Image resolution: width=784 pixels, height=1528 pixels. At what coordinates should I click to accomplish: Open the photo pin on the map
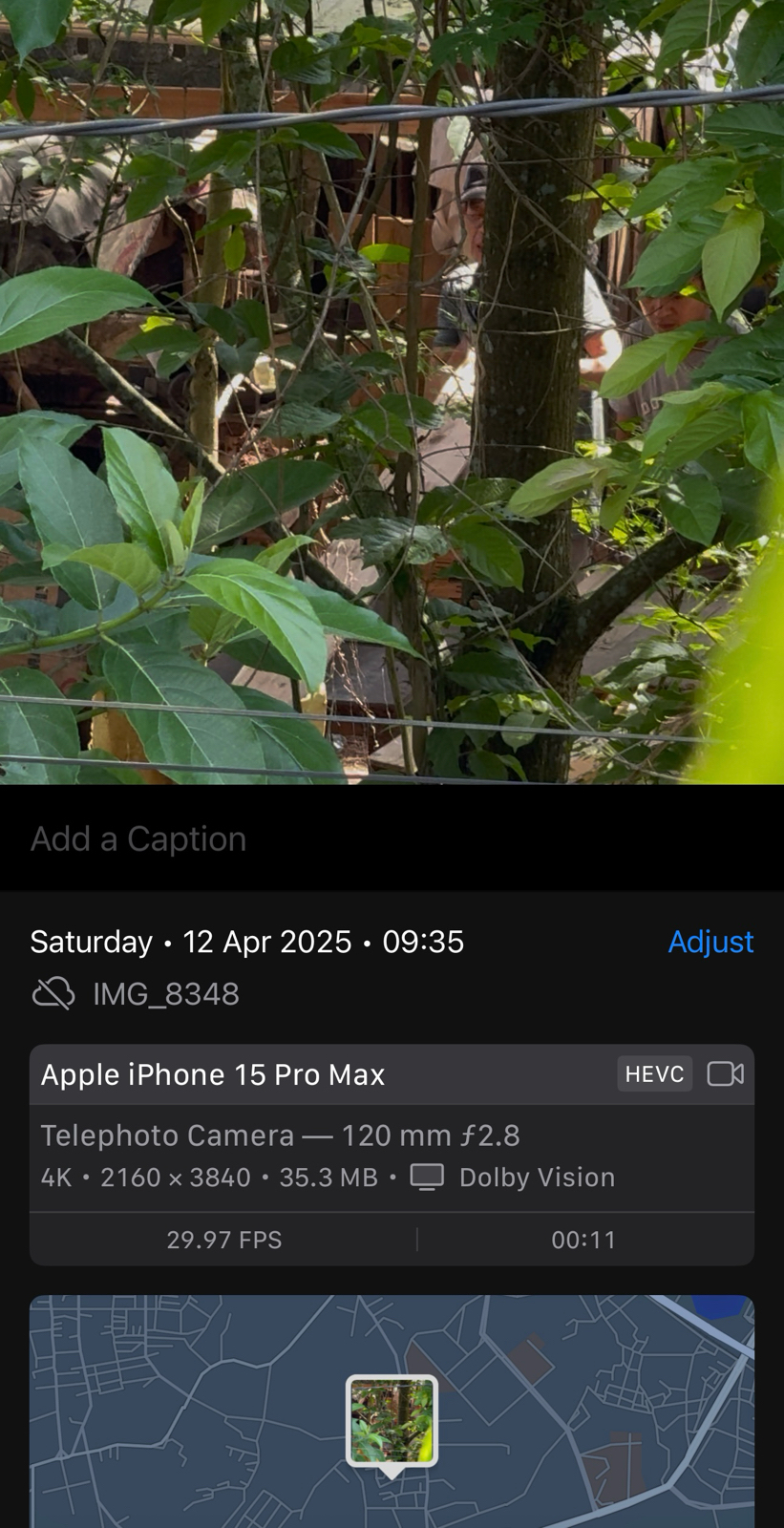tap(392, 1421)
